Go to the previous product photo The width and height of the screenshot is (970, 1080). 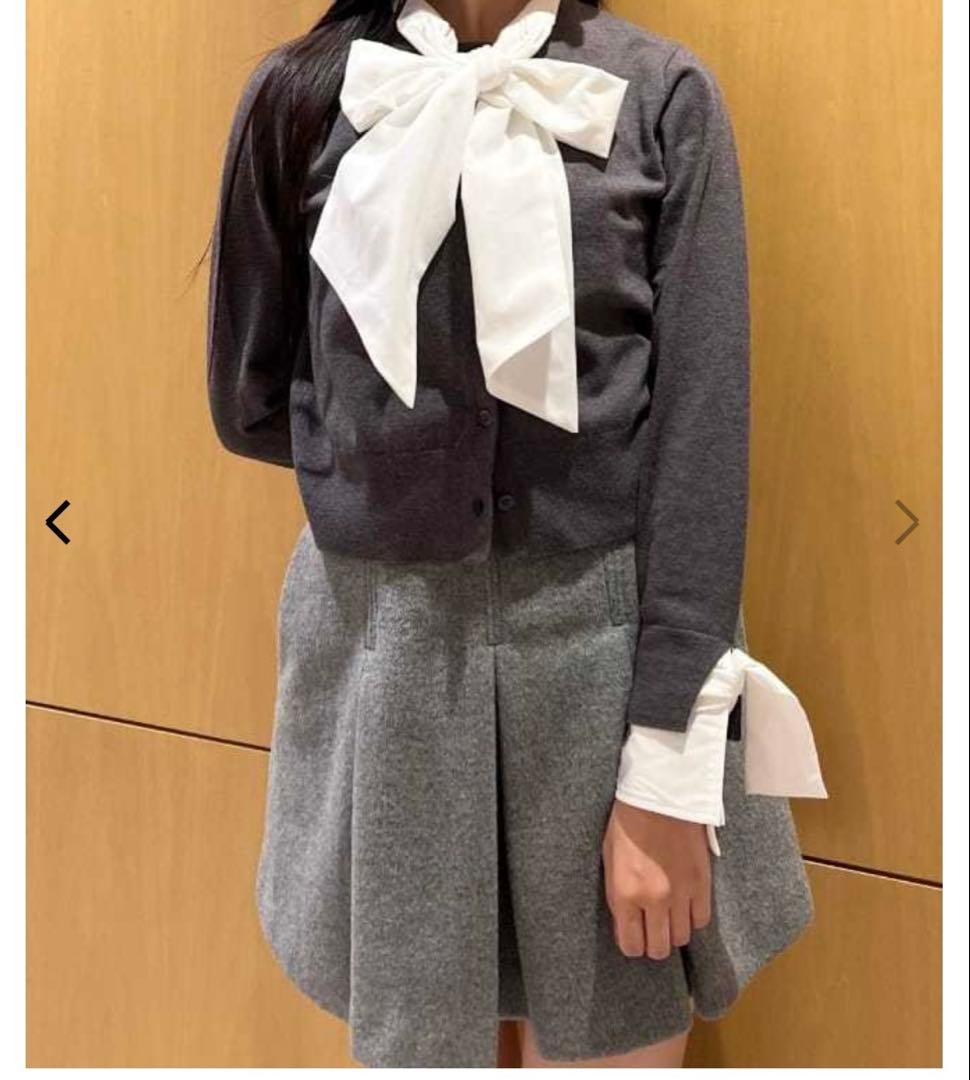click(x=58, y=522)
